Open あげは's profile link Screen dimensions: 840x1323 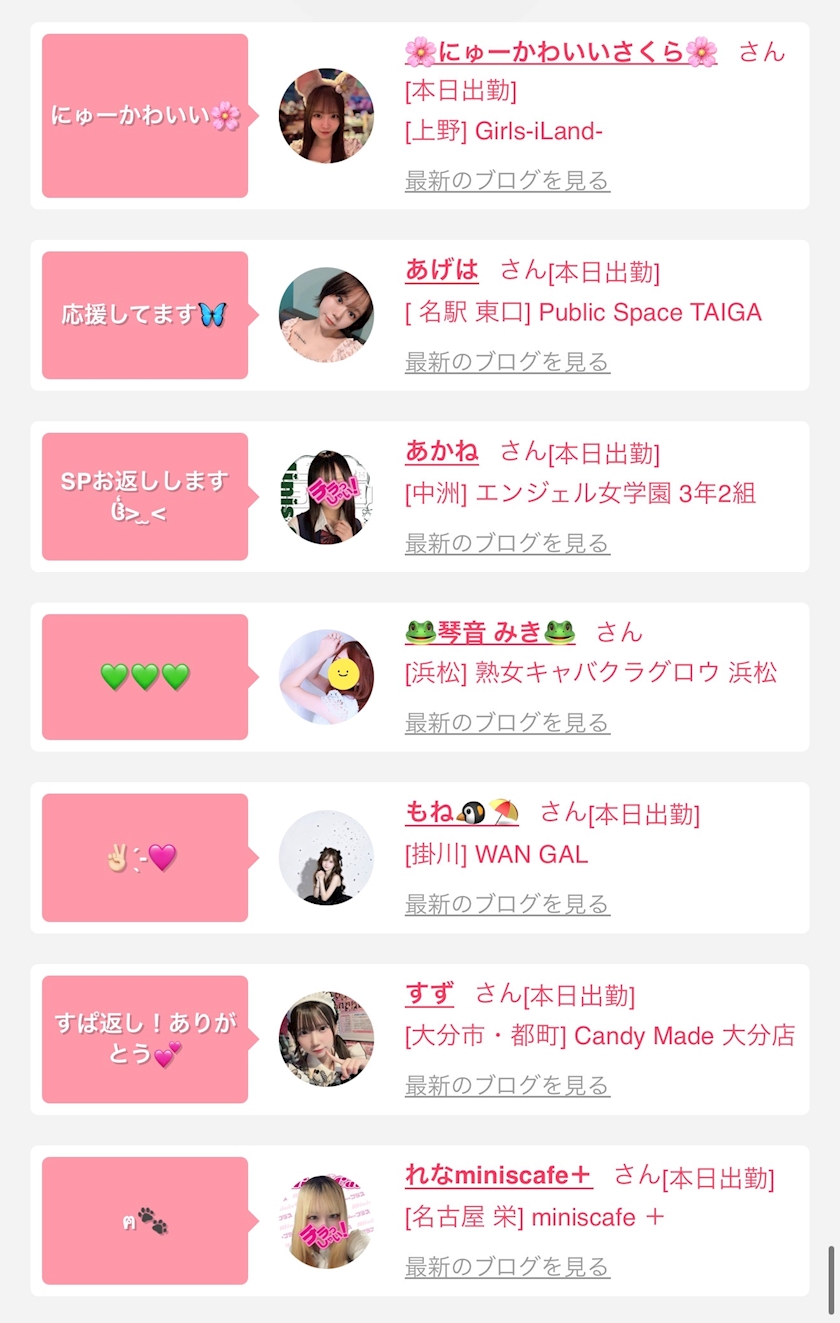442,270
